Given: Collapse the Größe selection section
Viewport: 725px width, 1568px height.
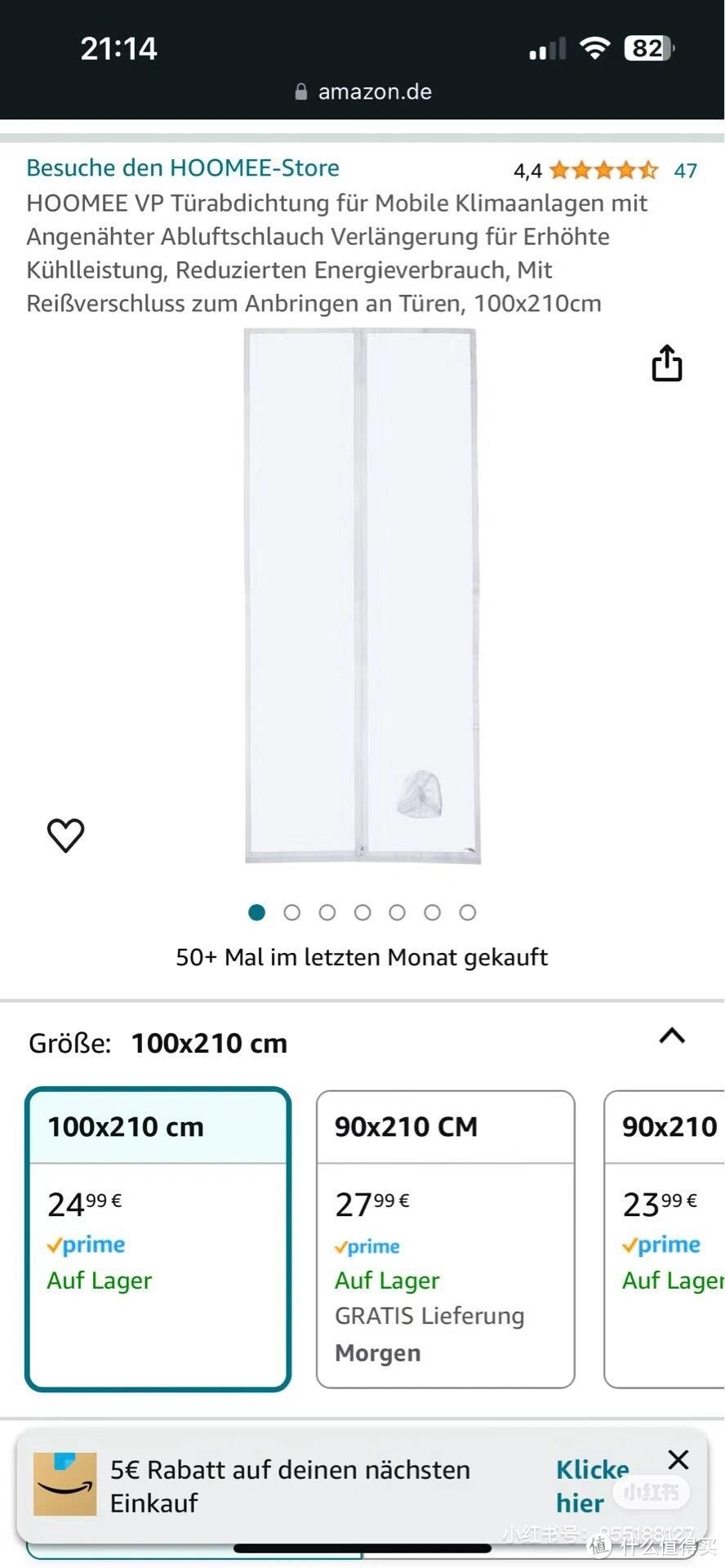Looking at the screenshot, I should click(671, 1036).
